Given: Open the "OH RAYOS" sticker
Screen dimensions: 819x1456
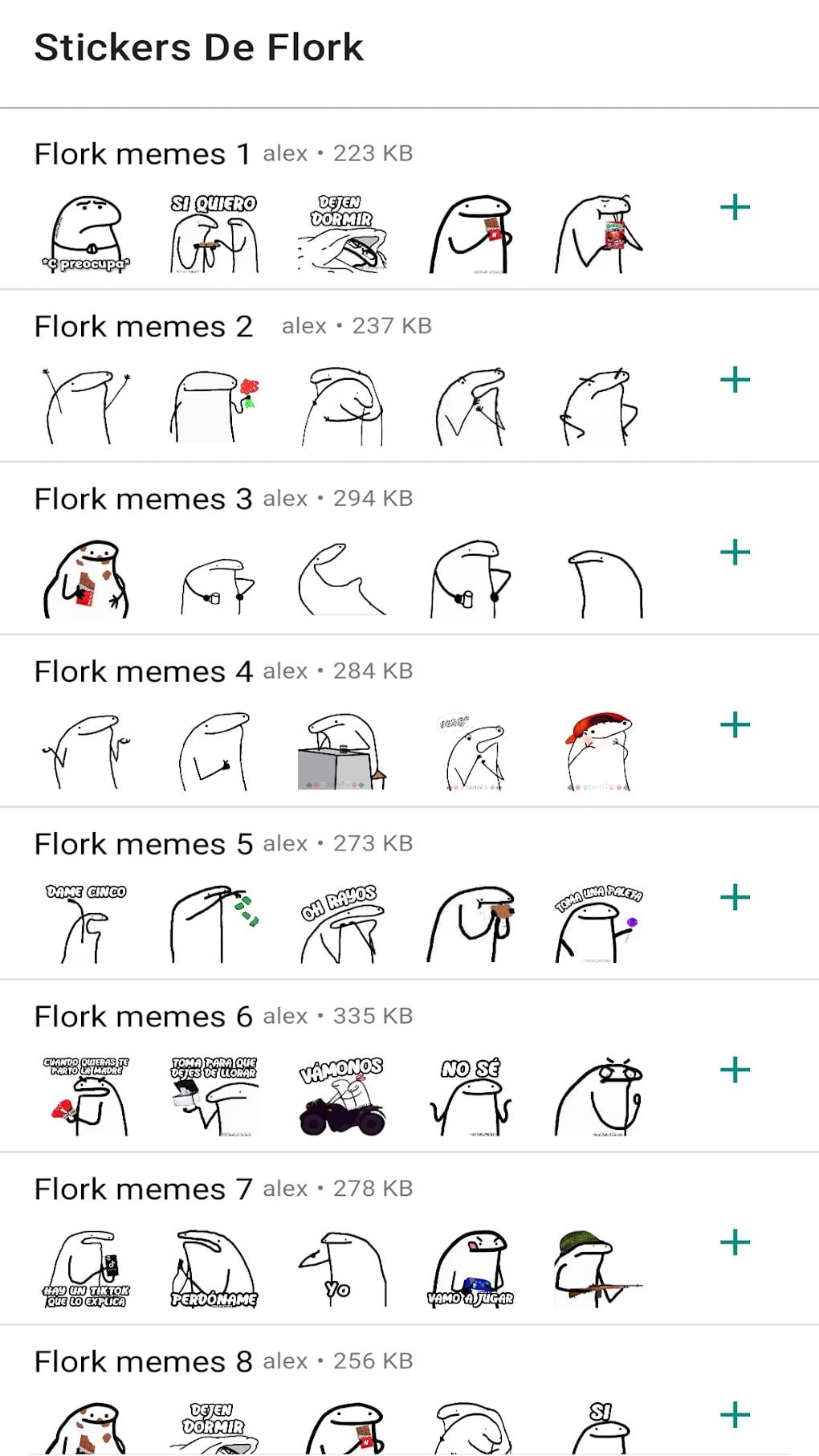Looking at the screenshot, I should click(342, 922).
